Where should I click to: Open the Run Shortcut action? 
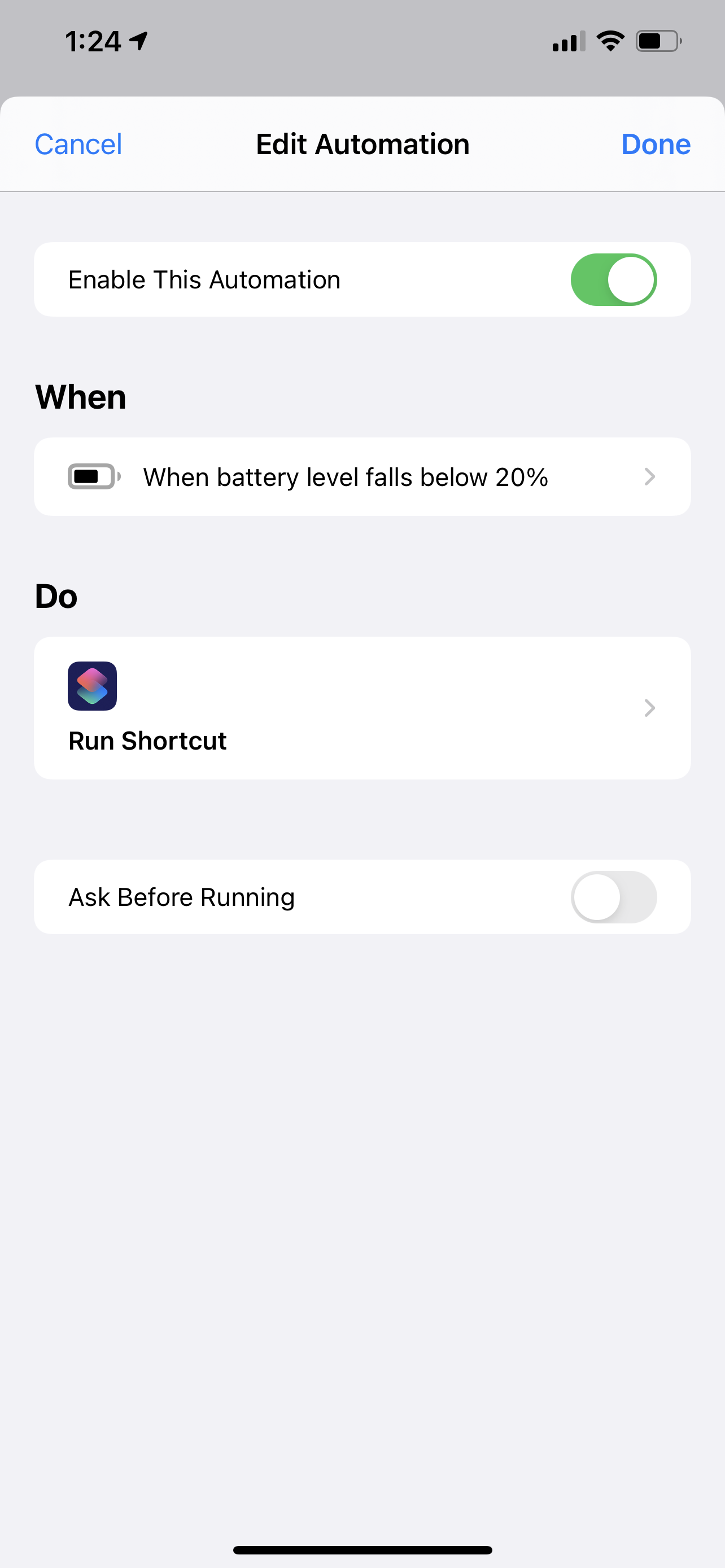(361, 708)
